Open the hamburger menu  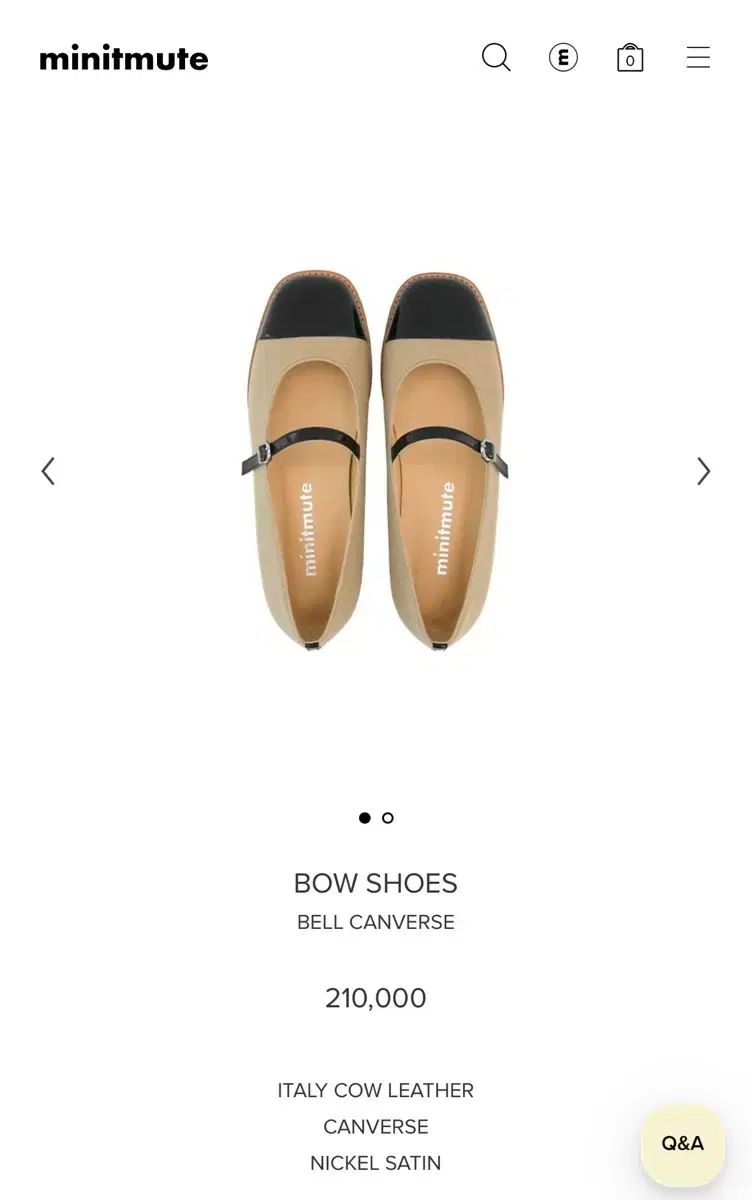698,58
